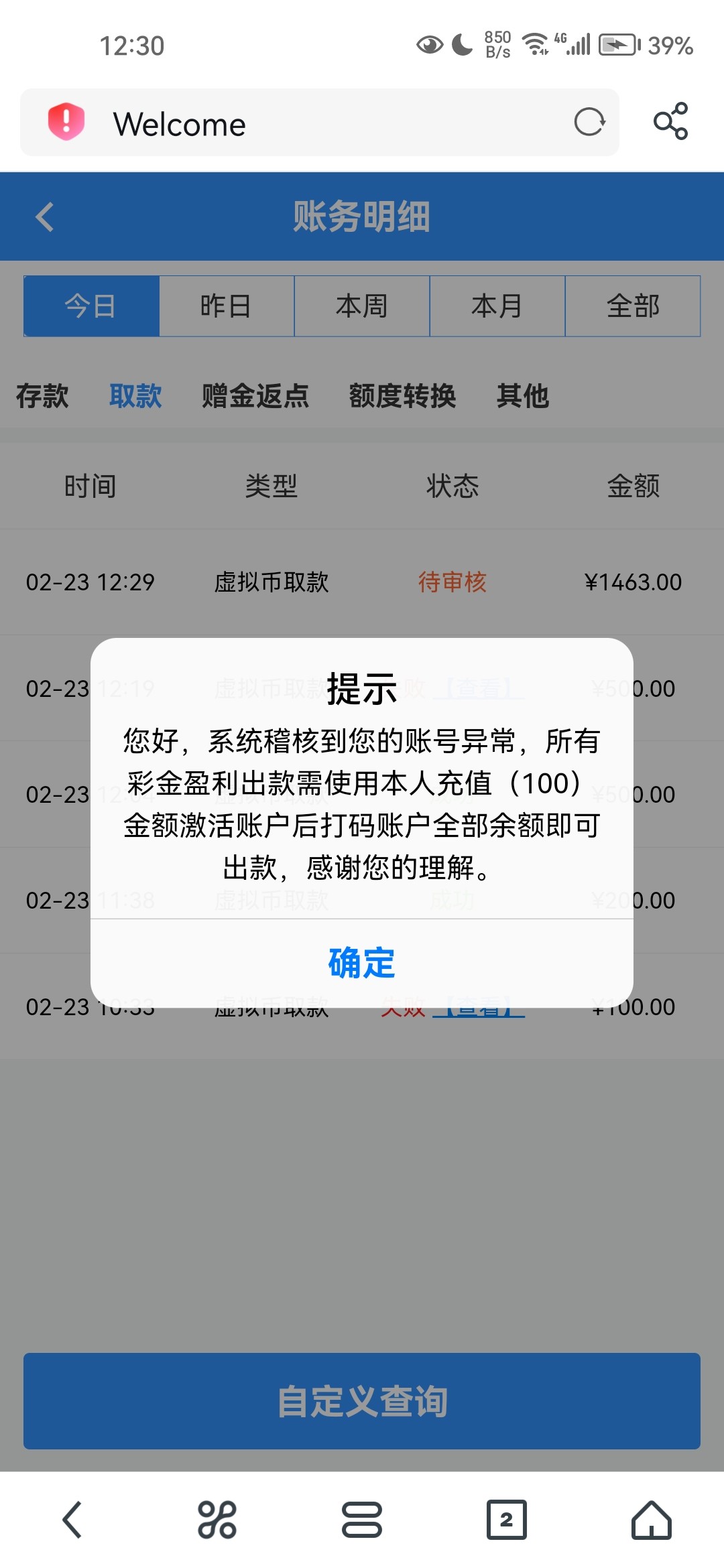Navigate back in the browser

[x=72, y=1520]
